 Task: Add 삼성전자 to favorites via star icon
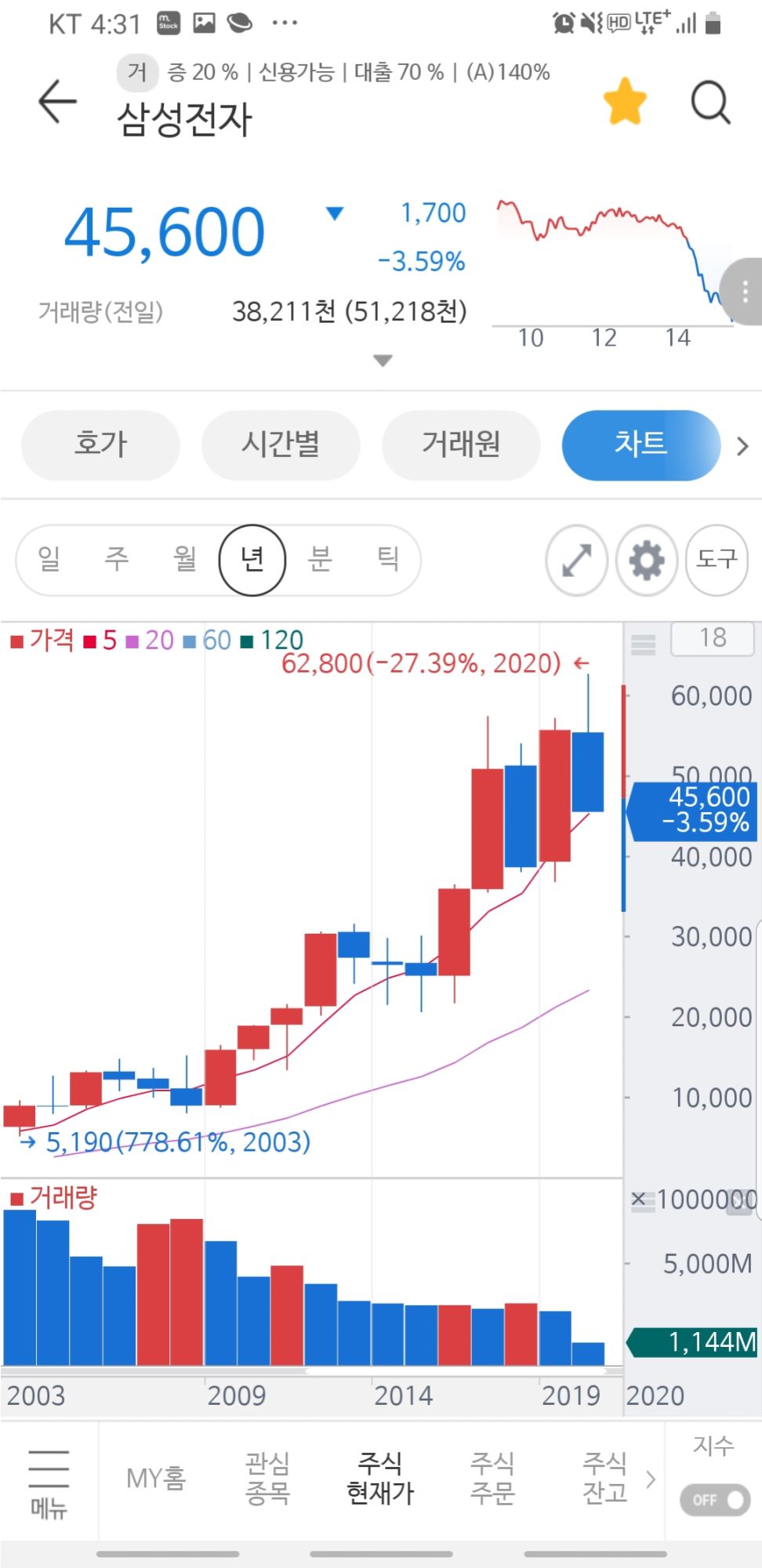pyautogui.click(x=623, y=101)
